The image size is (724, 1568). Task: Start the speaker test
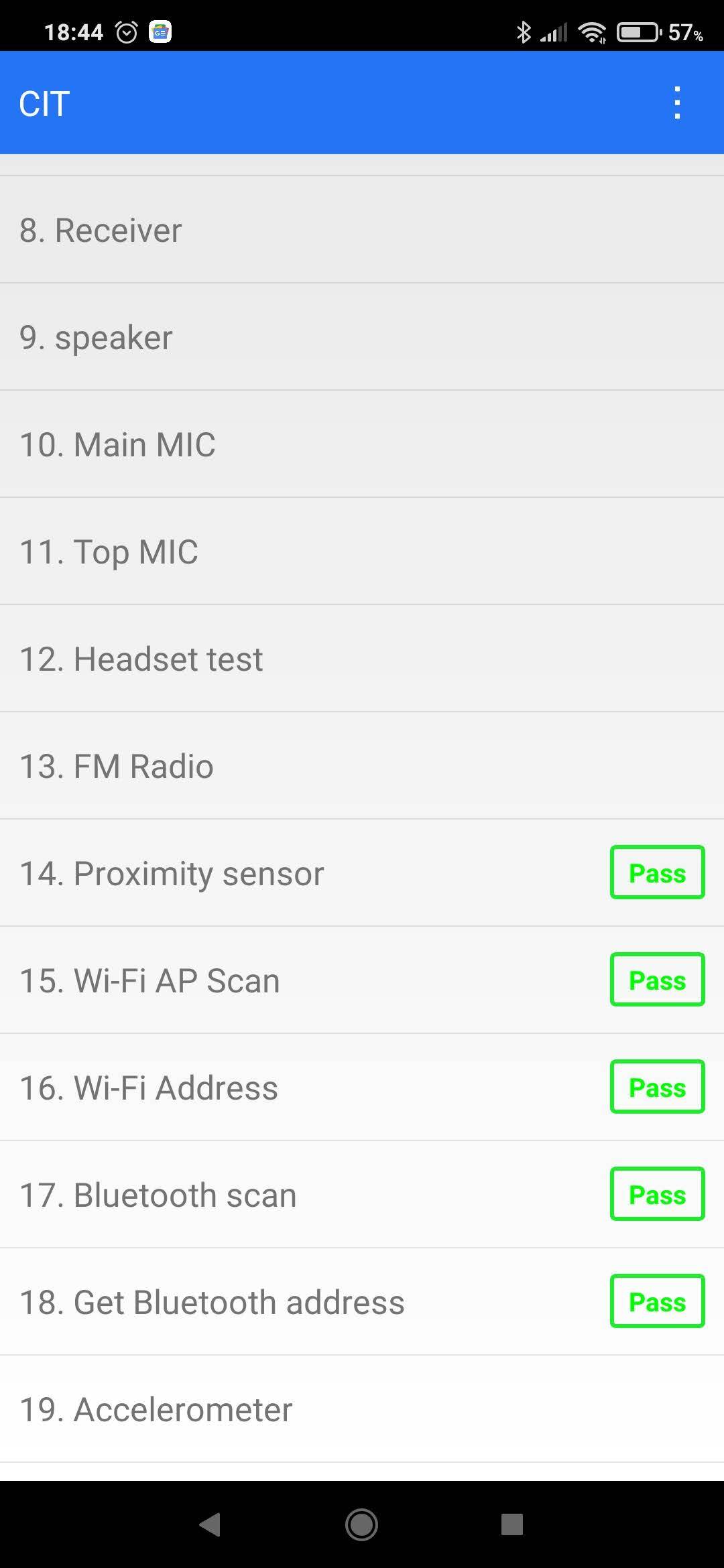[362, 337]
